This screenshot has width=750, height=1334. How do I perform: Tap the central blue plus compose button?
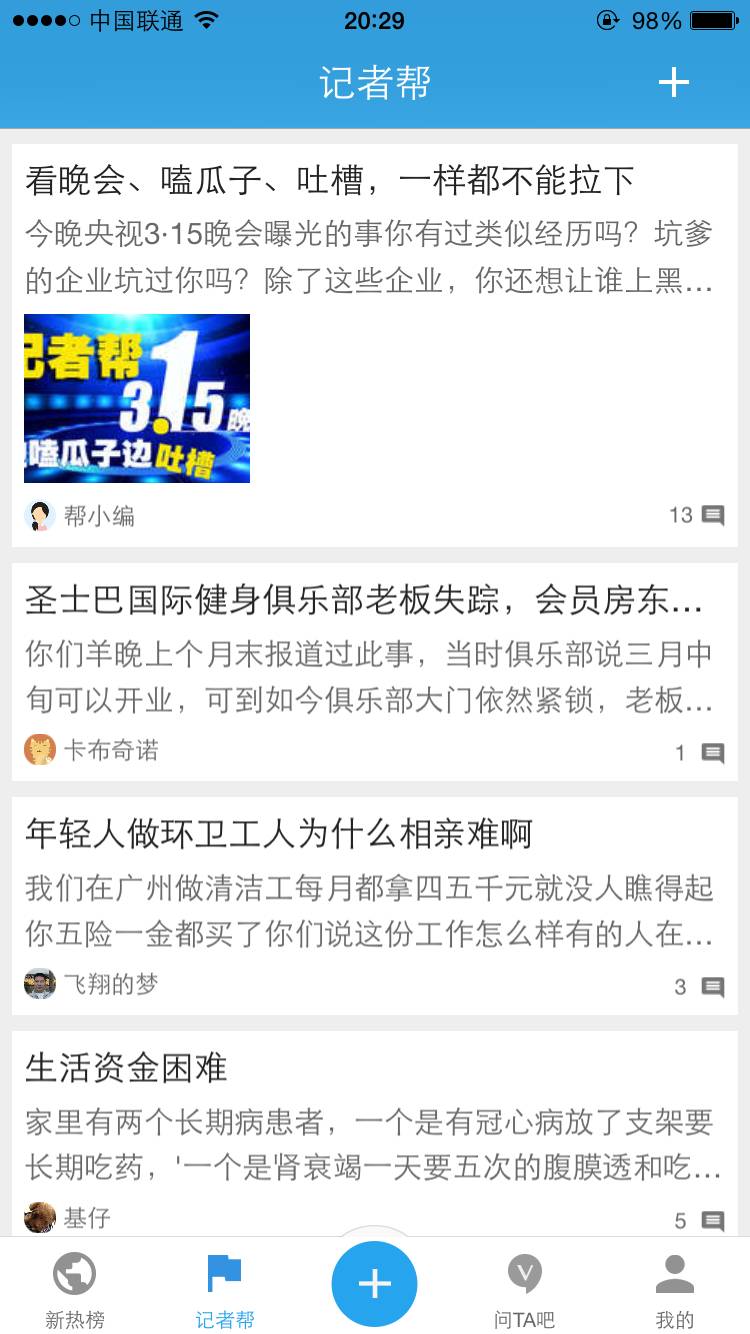pyautogui.click(x=374, y=1283)
